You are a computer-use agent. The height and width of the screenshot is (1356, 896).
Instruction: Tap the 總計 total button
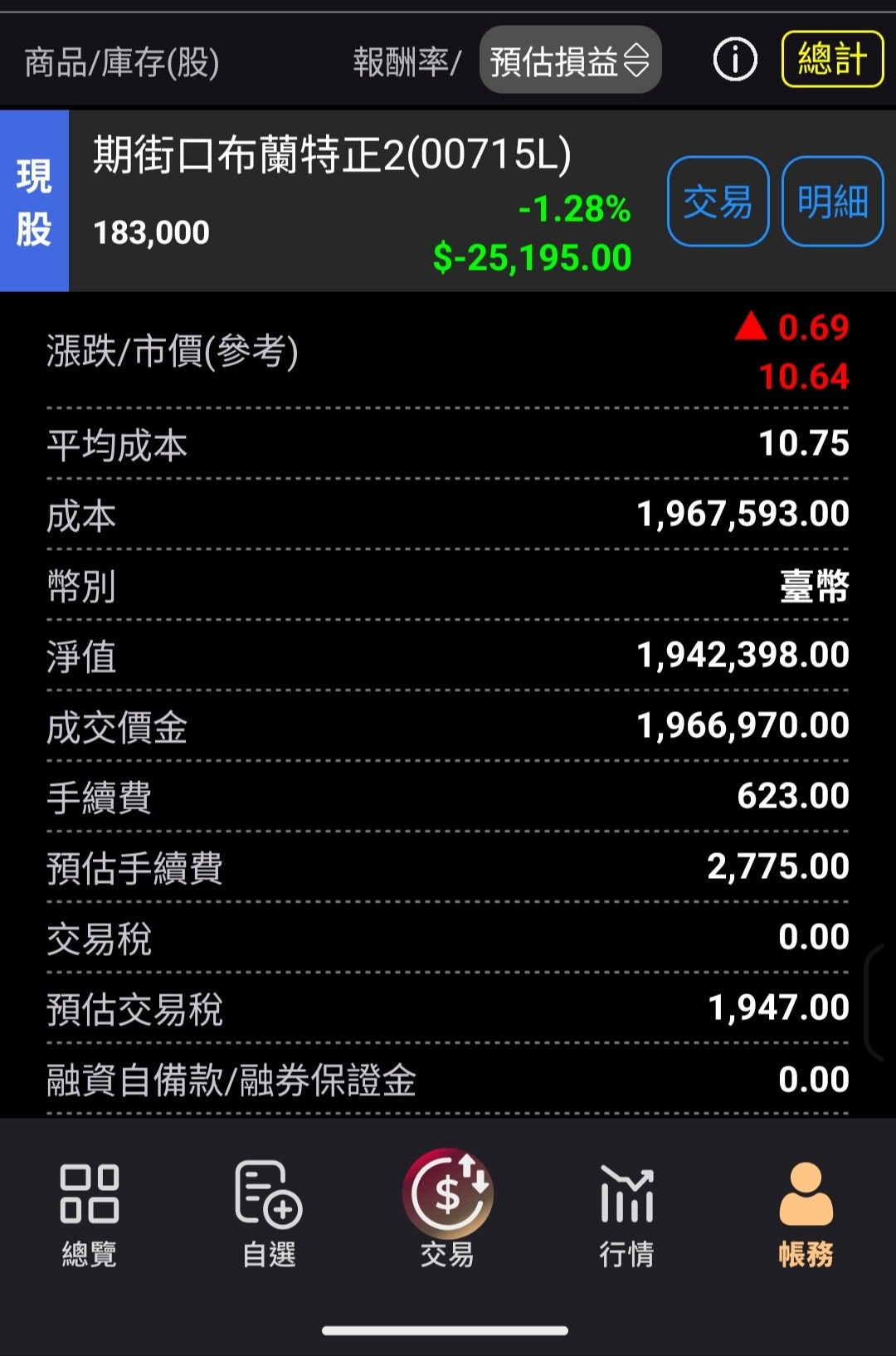click(832, 60)
